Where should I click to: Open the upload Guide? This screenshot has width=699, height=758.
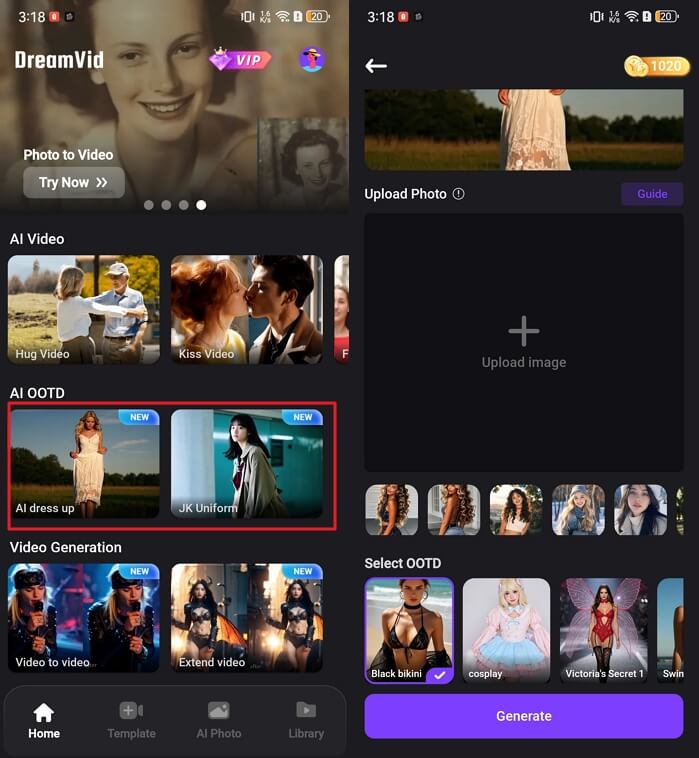pyautogui.click(x=652, y=194)
